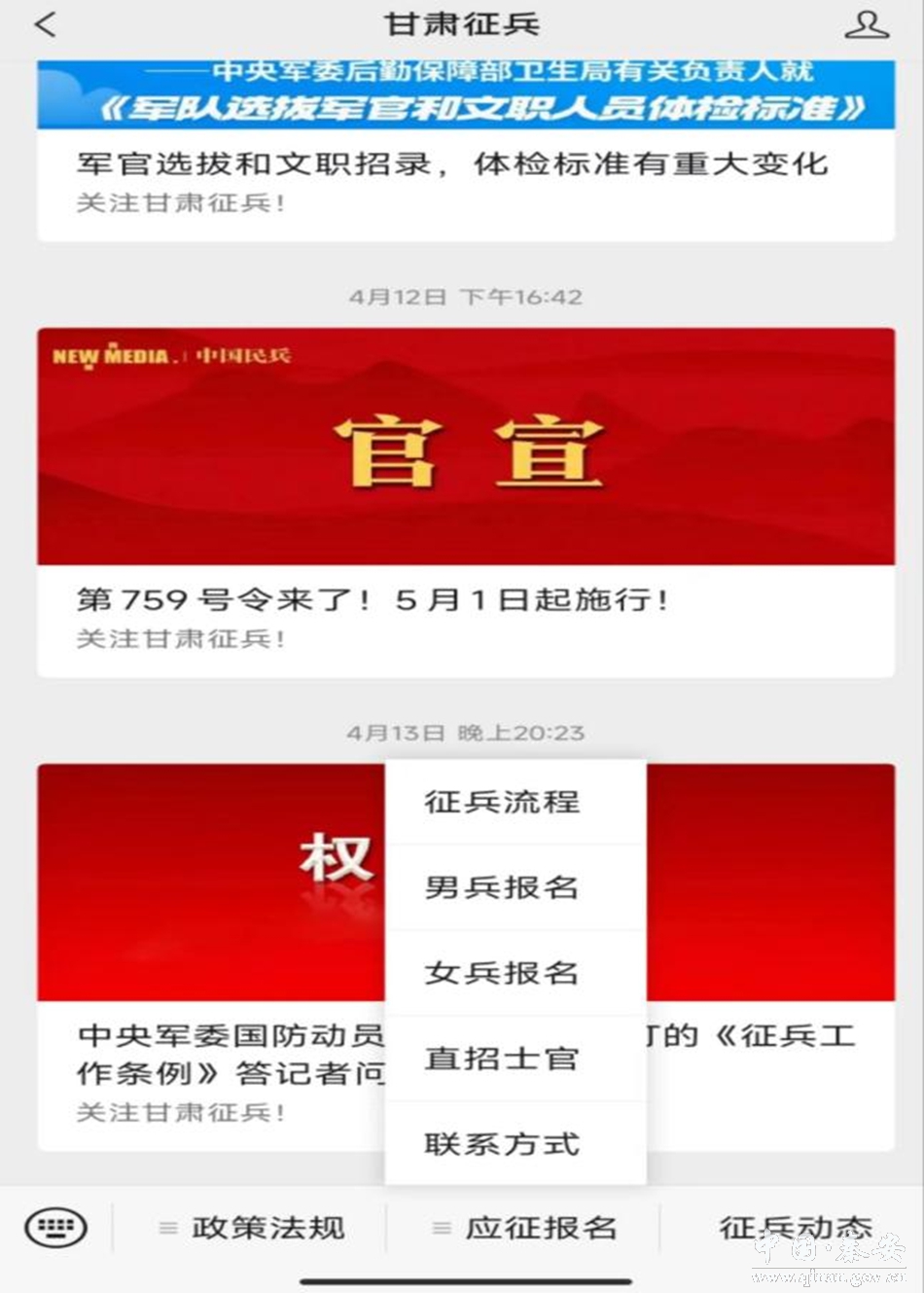
Task: Open the 征兵动态 bottom menu
Action: point(794,1228)
